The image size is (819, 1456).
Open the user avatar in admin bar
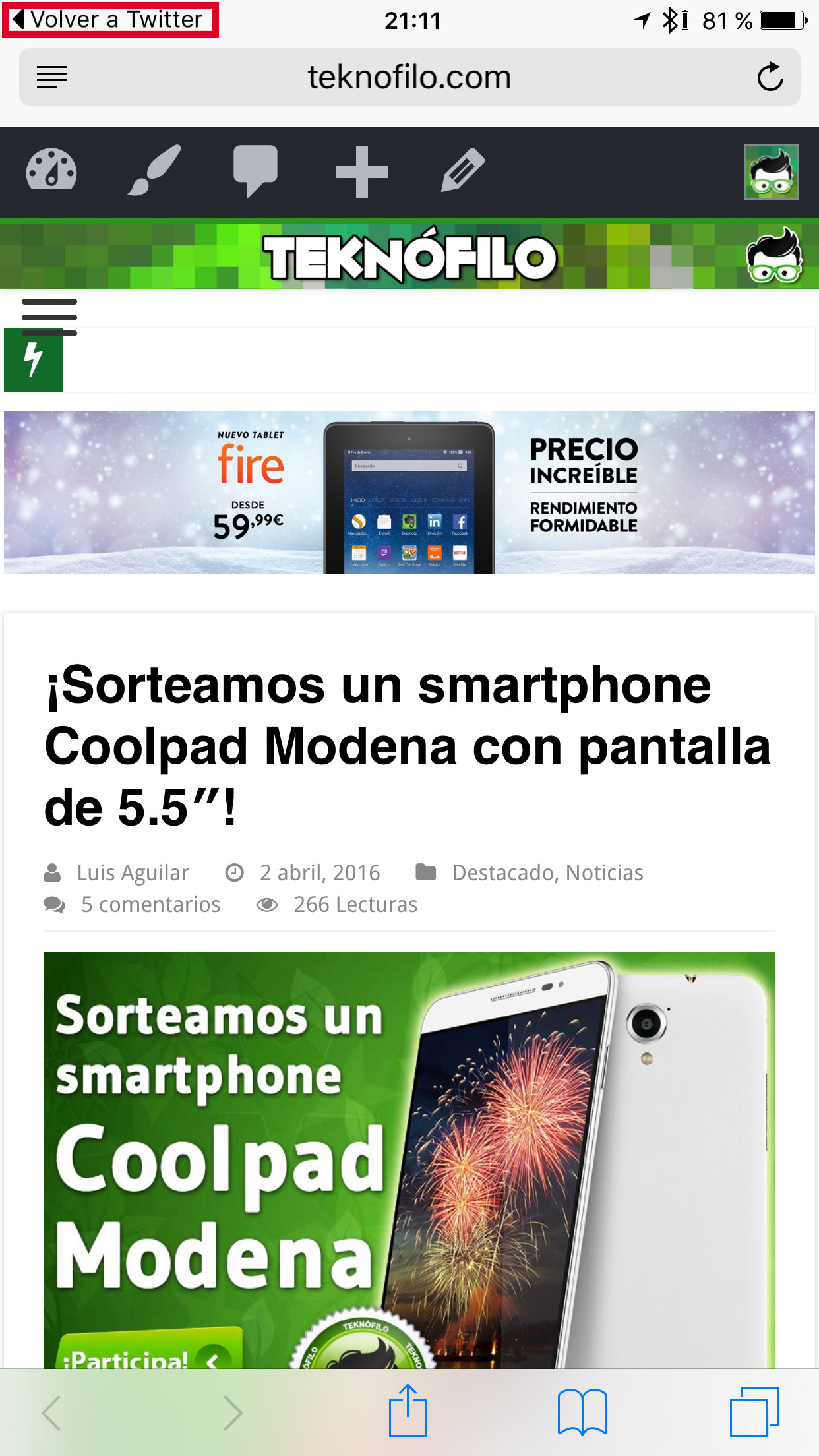tap(771, 172)
